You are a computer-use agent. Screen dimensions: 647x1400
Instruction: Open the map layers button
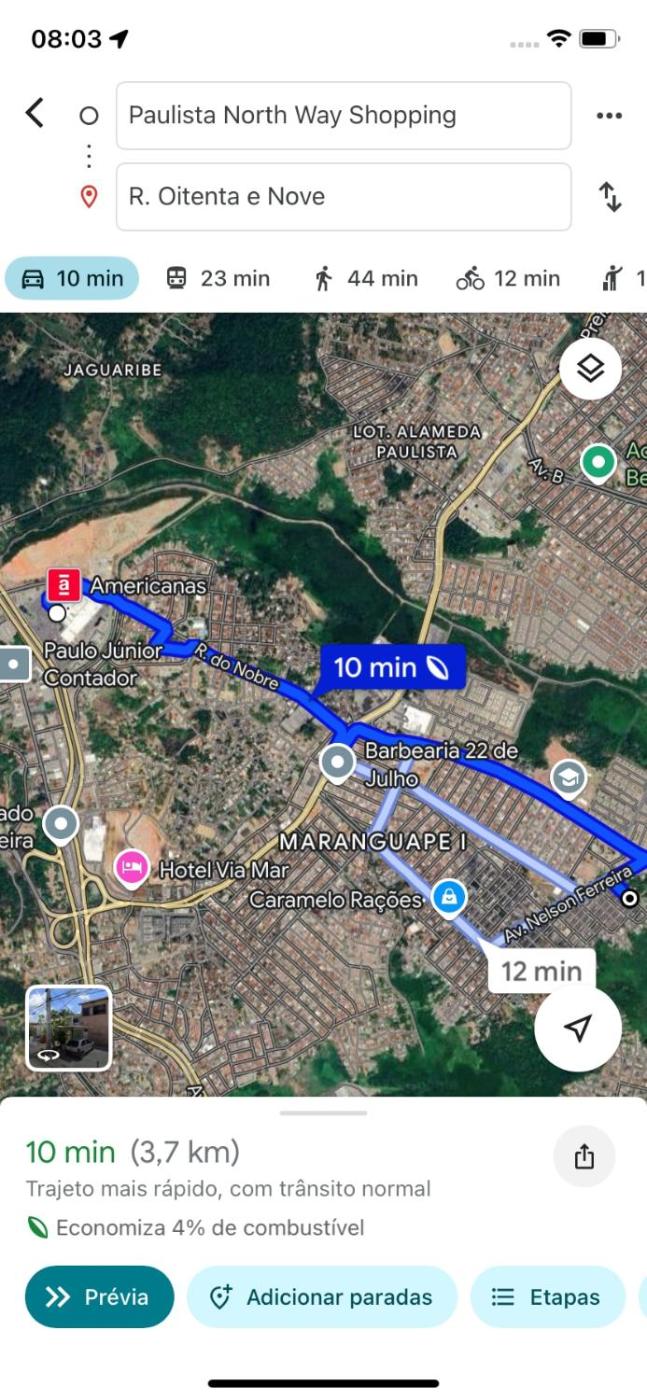(590, 369)
